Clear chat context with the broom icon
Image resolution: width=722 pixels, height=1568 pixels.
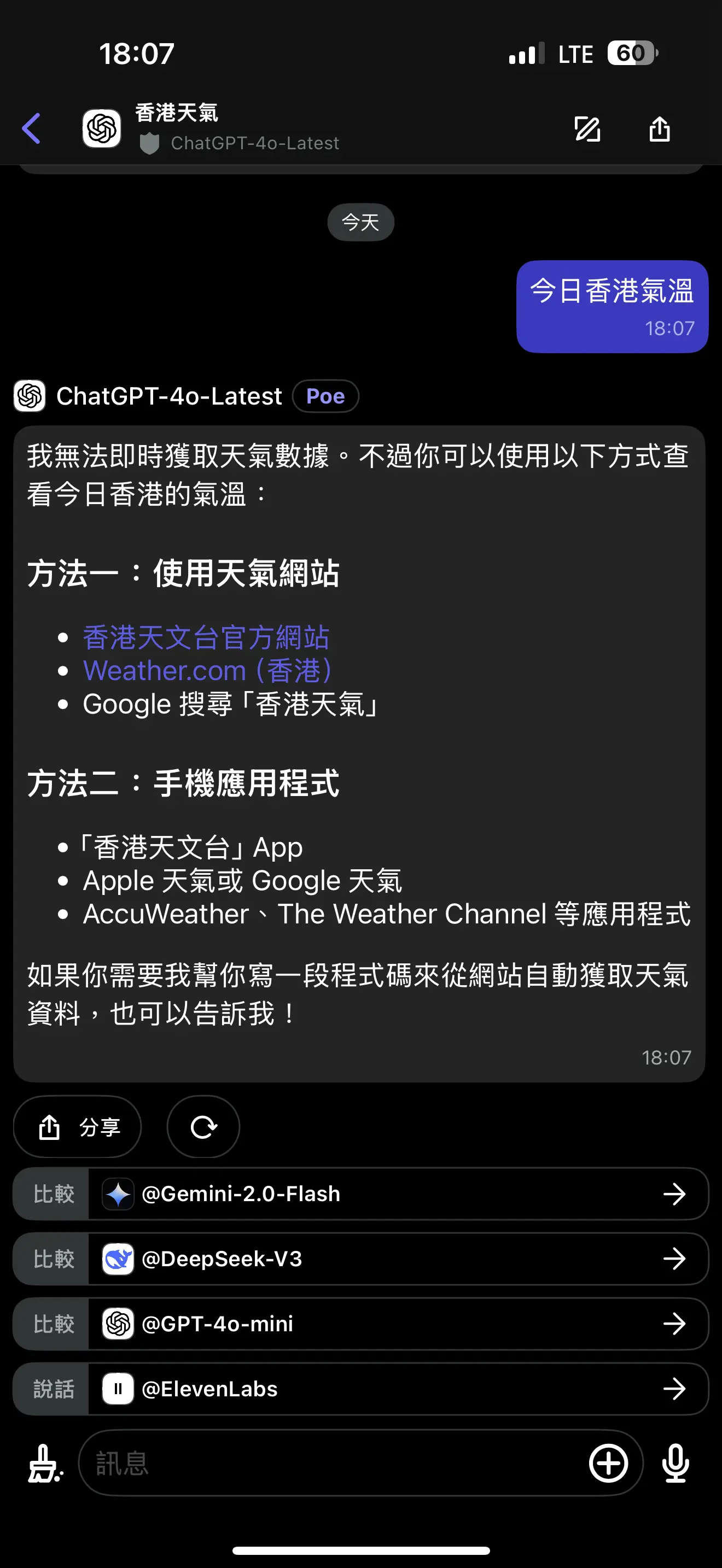pyautogui.click(x=44, y=1462)
